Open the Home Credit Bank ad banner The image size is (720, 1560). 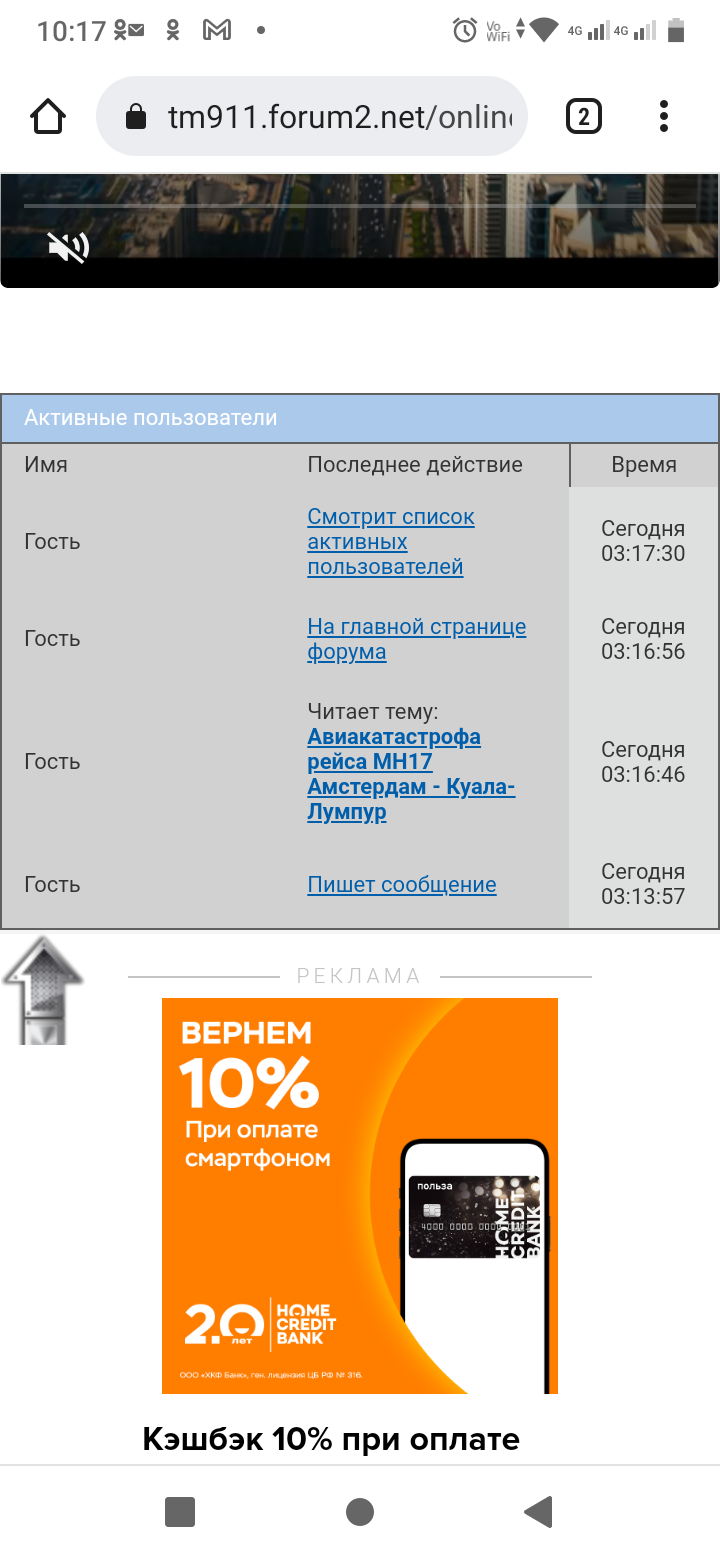point(360,1196)
